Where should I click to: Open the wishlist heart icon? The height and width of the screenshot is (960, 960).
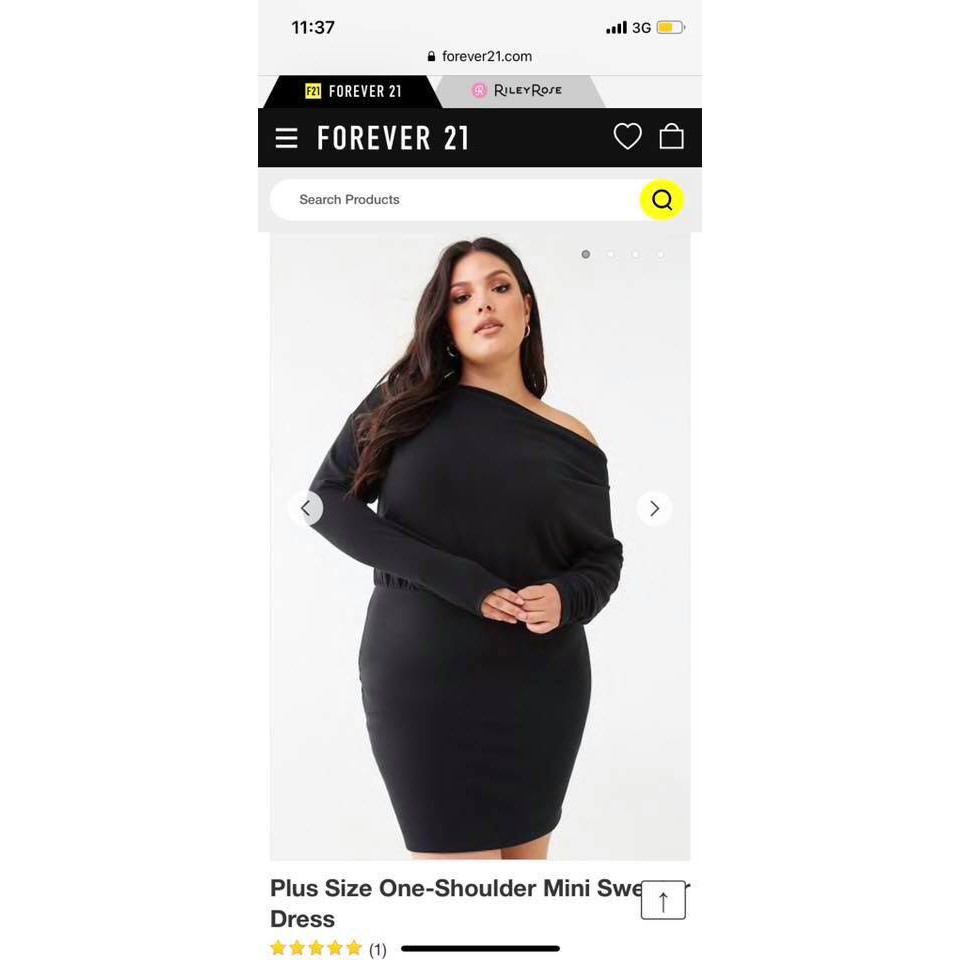tap(627, 137)
